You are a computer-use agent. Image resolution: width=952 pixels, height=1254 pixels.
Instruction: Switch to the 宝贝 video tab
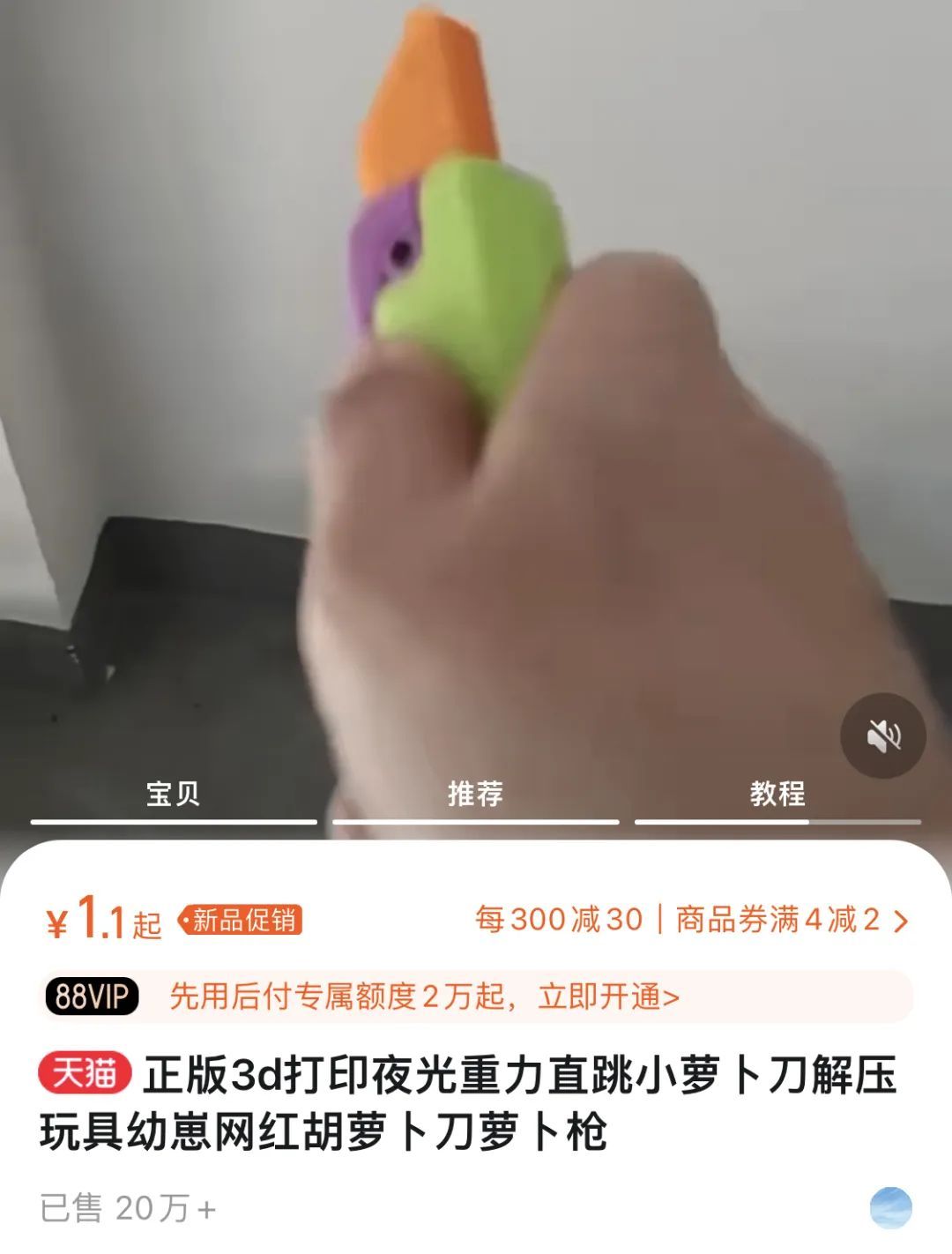pyautogui.click(x=173, y=794)
